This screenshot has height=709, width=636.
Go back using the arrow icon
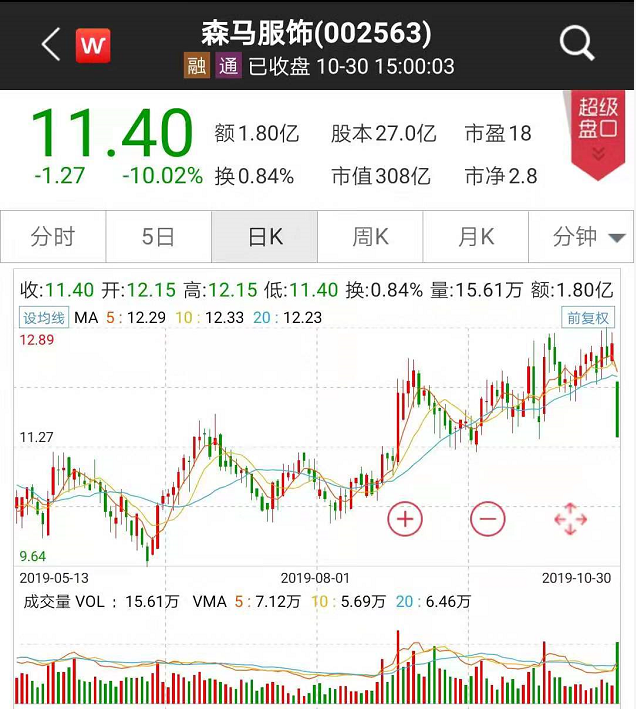point(51,44)
